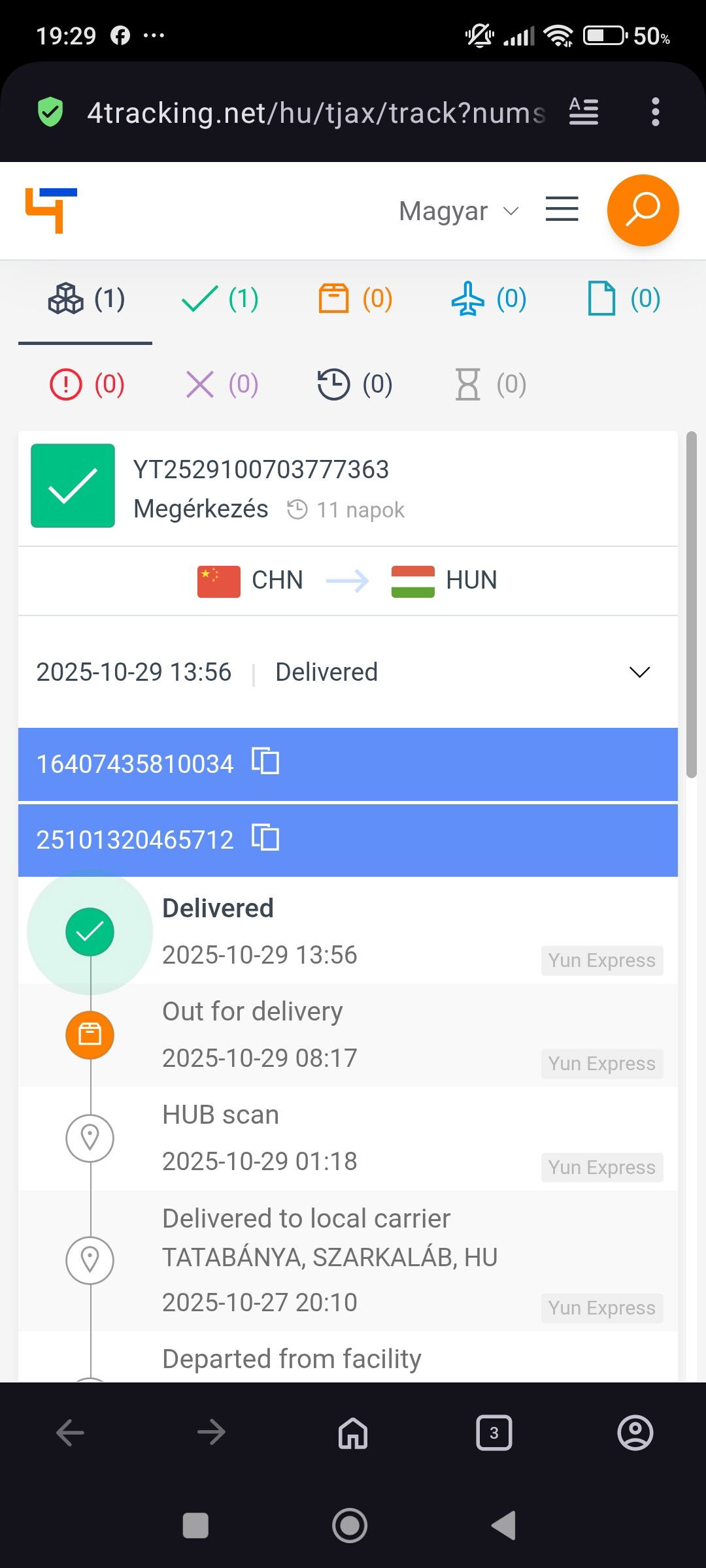Copy tracking number 16407435810034

pos(265,762)
